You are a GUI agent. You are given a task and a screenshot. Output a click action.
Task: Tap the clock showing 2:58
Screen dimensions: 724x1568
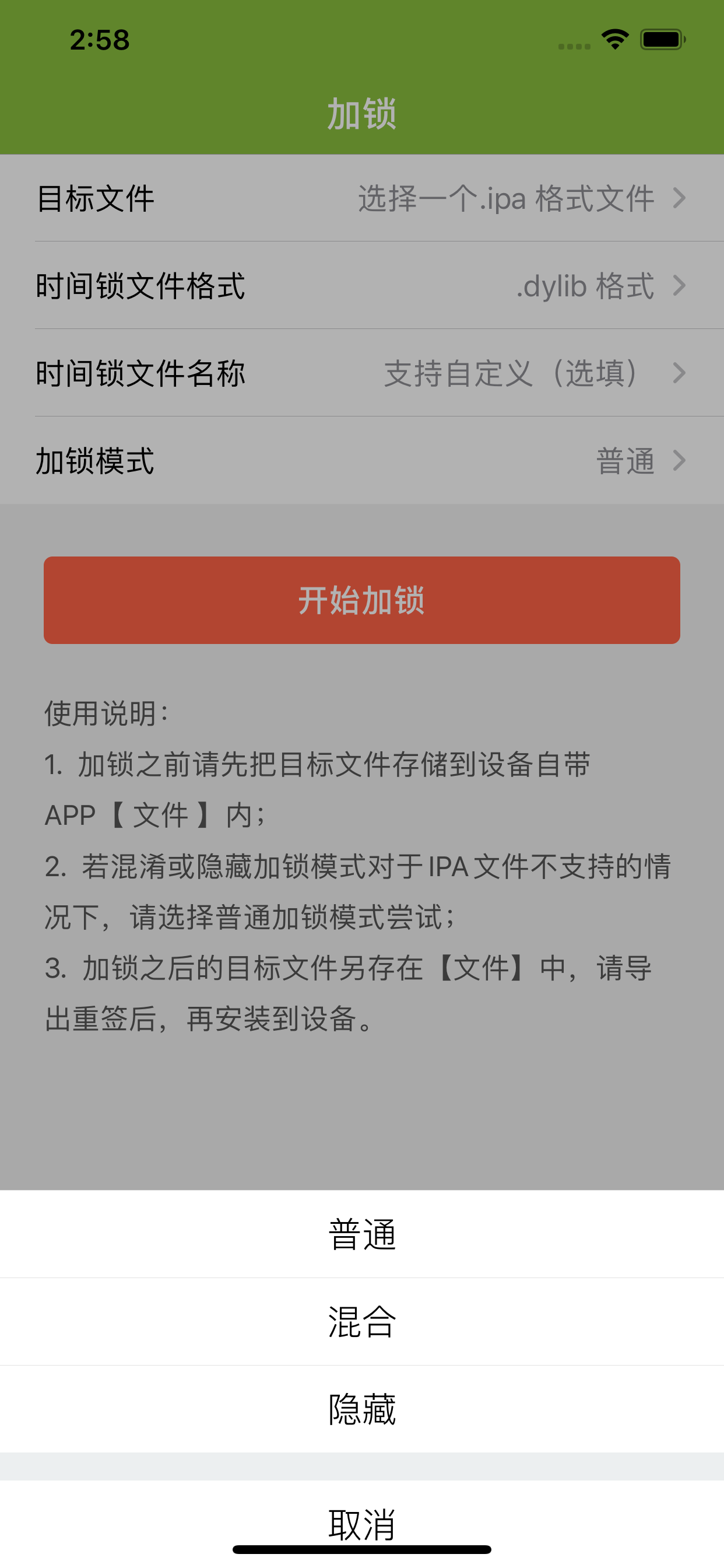click(x=99, y=39)
